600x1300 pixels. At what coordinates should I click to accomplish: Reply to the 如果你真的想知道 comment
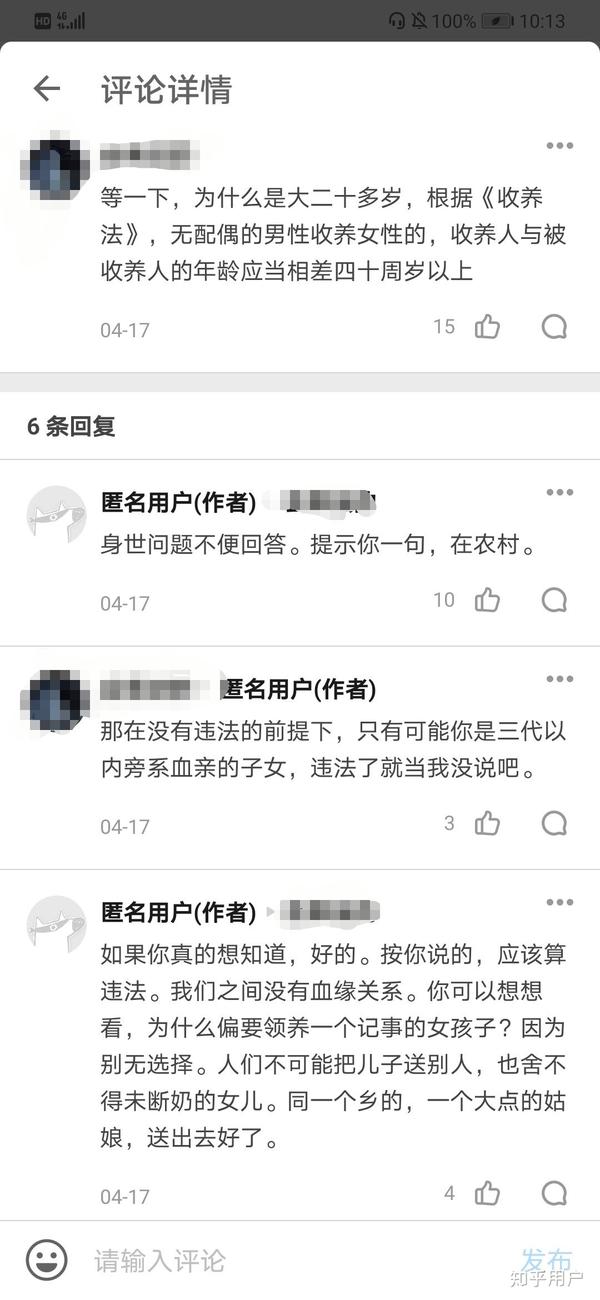coord(554,1193)
